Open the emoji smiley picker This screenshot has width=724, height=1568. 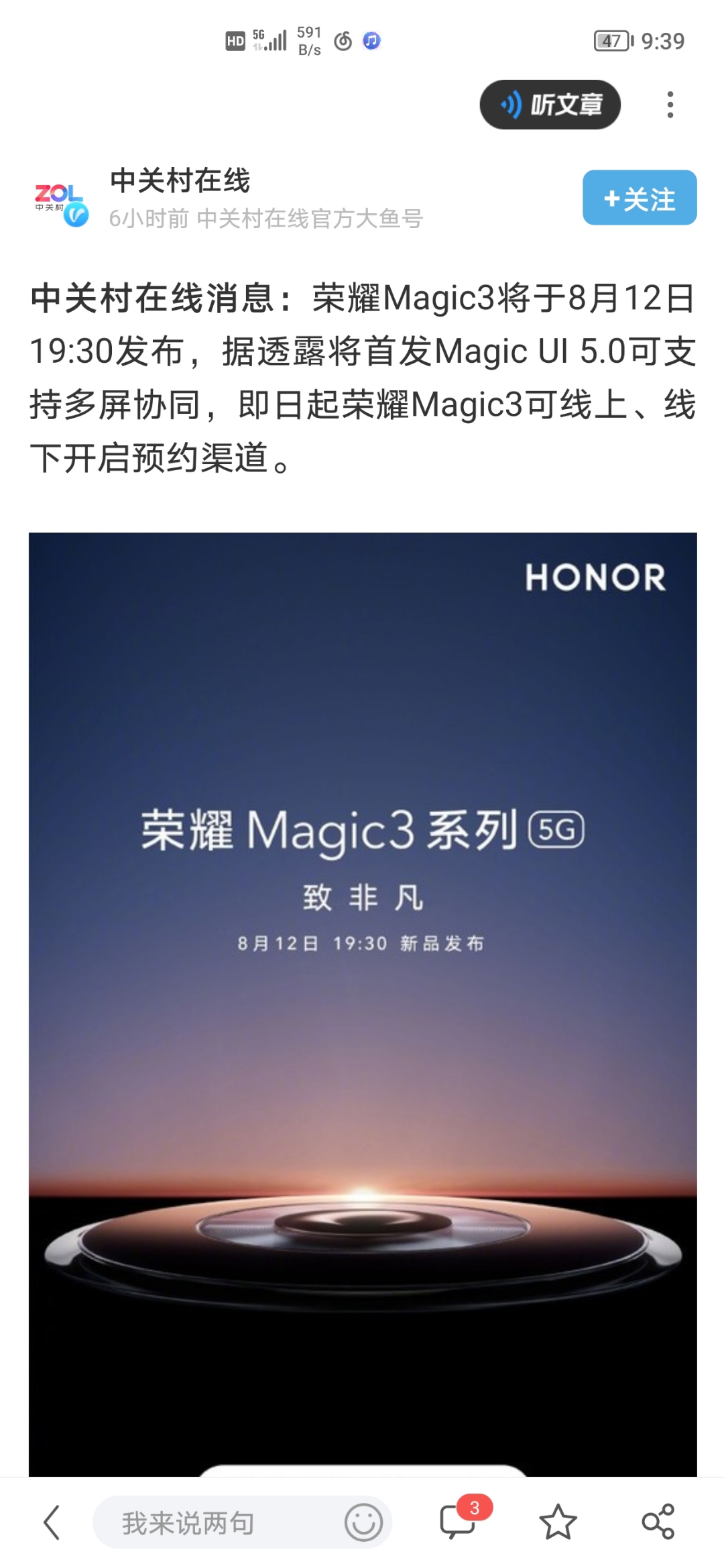(363, 1522)
